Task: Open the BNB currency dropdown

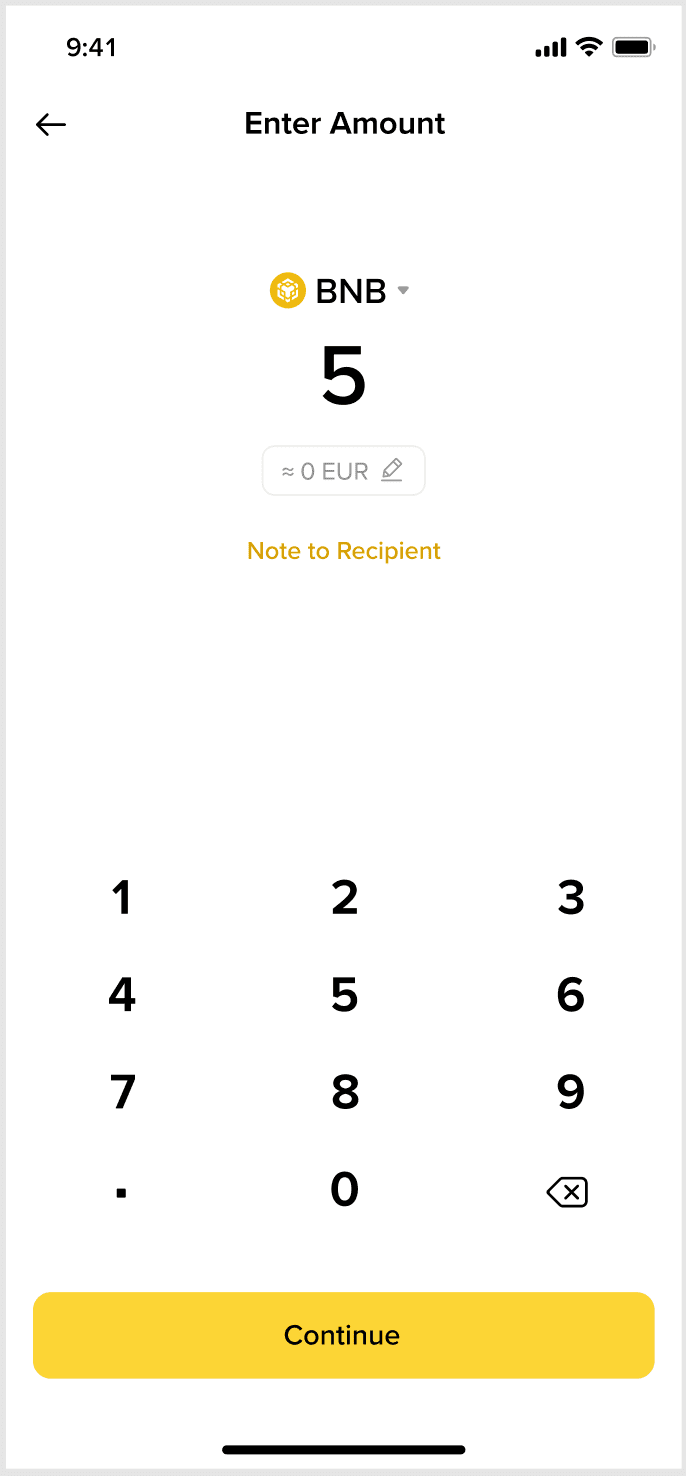Action: [x=340, y=291]
